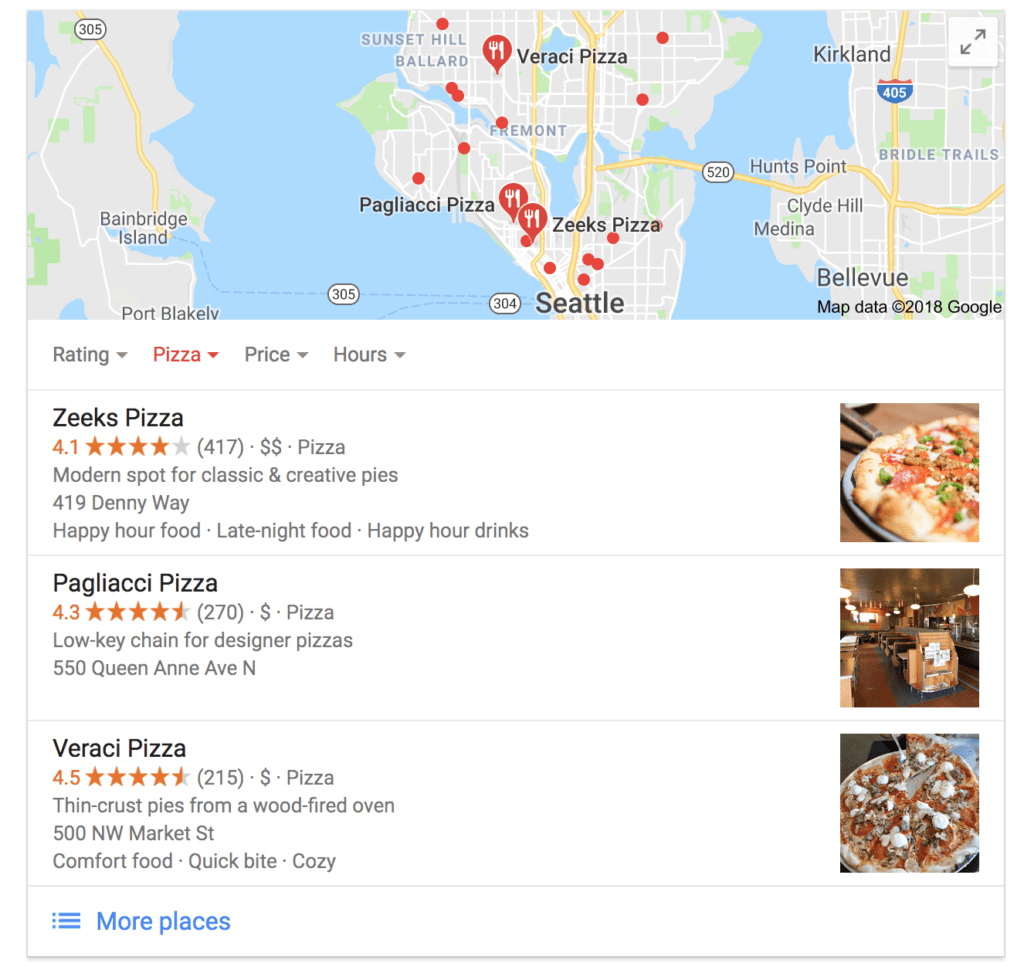1024x970 pixels.
Task: View the Veraci Pizza photo
Action: 909,803
